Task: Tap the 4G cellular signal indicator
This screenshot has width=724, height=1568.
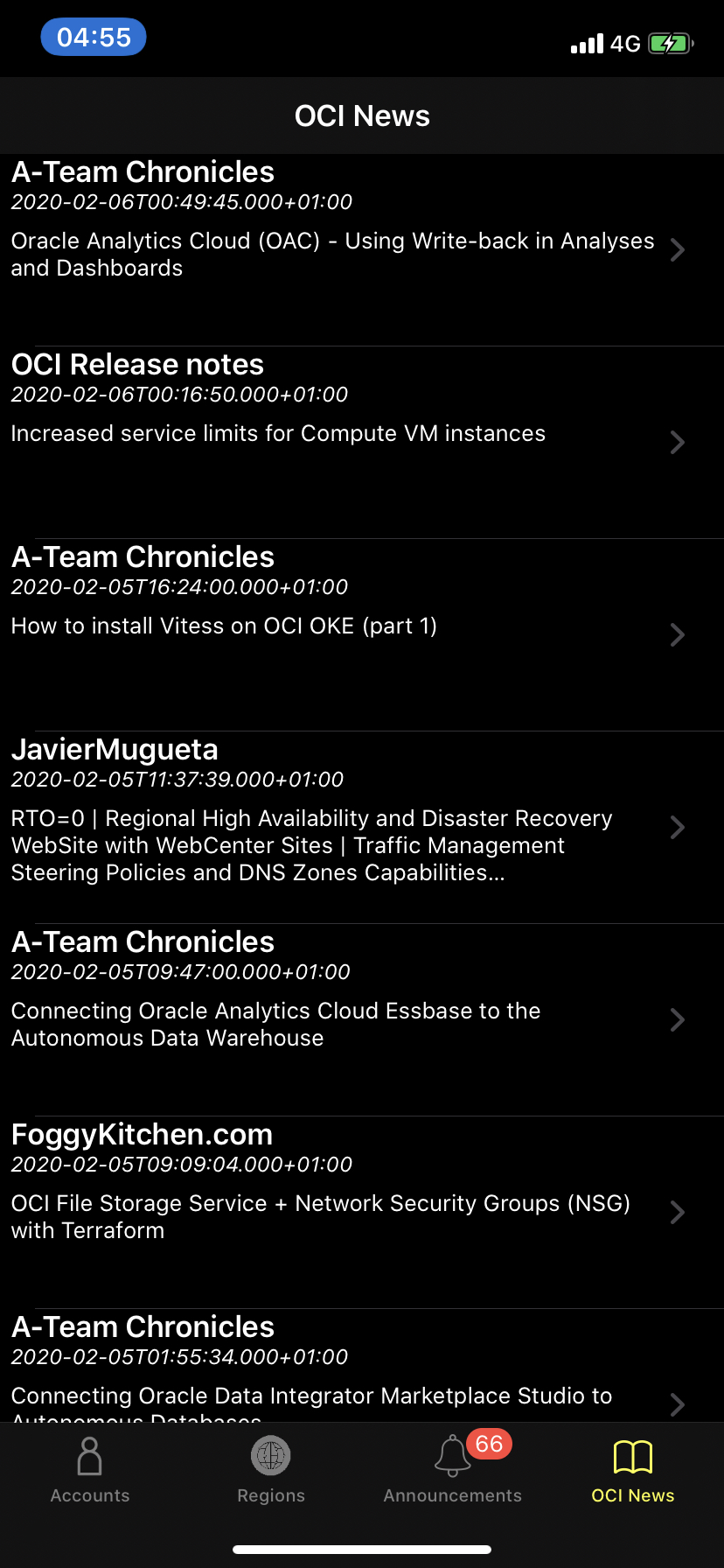Action: point(603,43)
